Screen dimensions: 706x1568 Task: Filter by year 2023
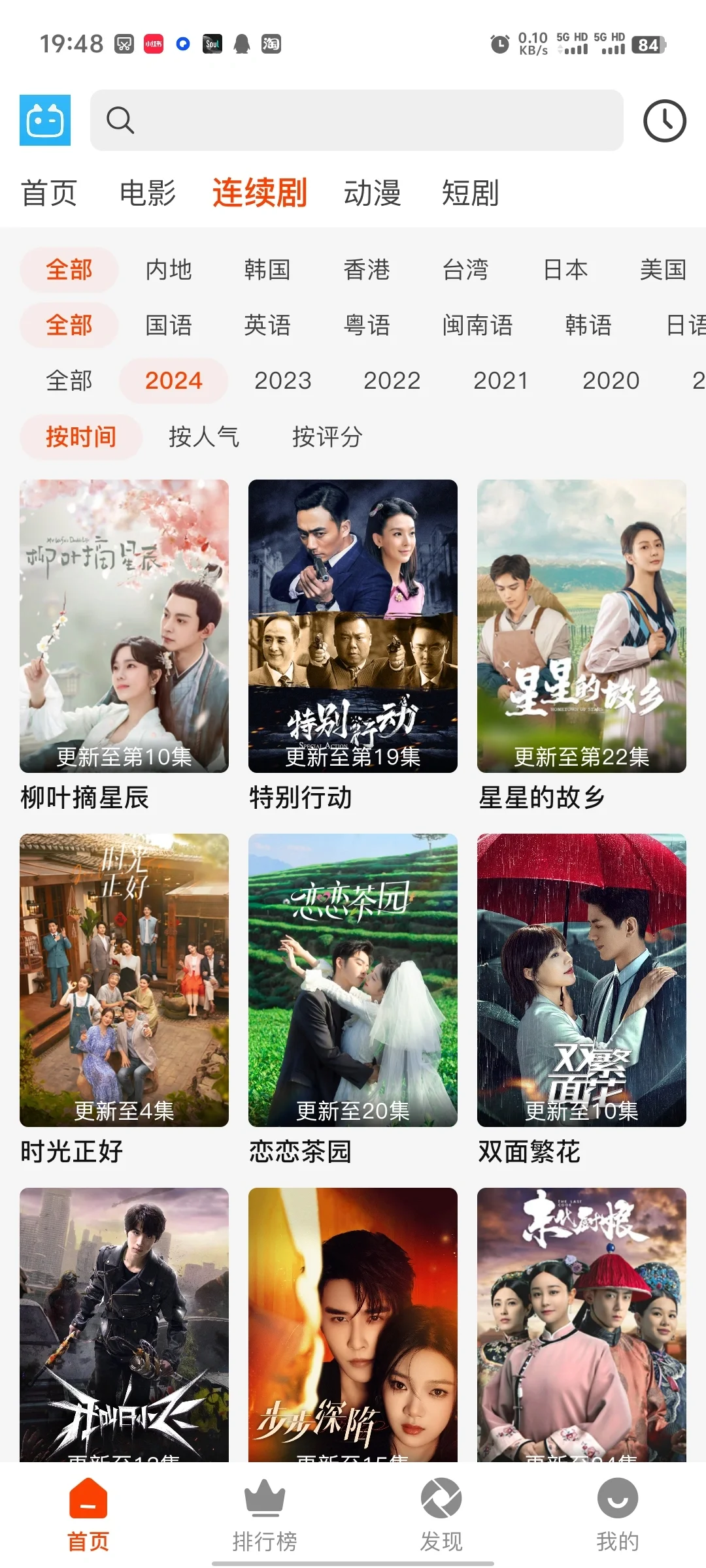tap(282, 381)
